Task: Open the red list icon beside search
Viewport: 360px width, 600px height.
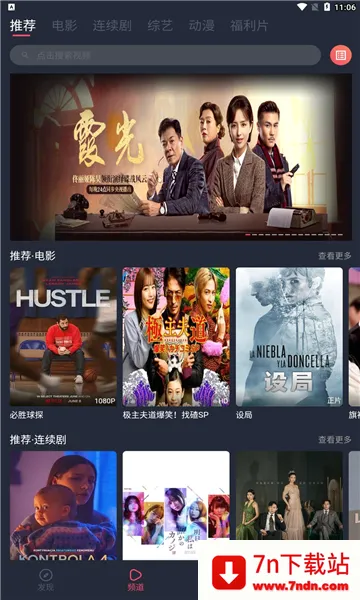Action: tap(340, 55)
